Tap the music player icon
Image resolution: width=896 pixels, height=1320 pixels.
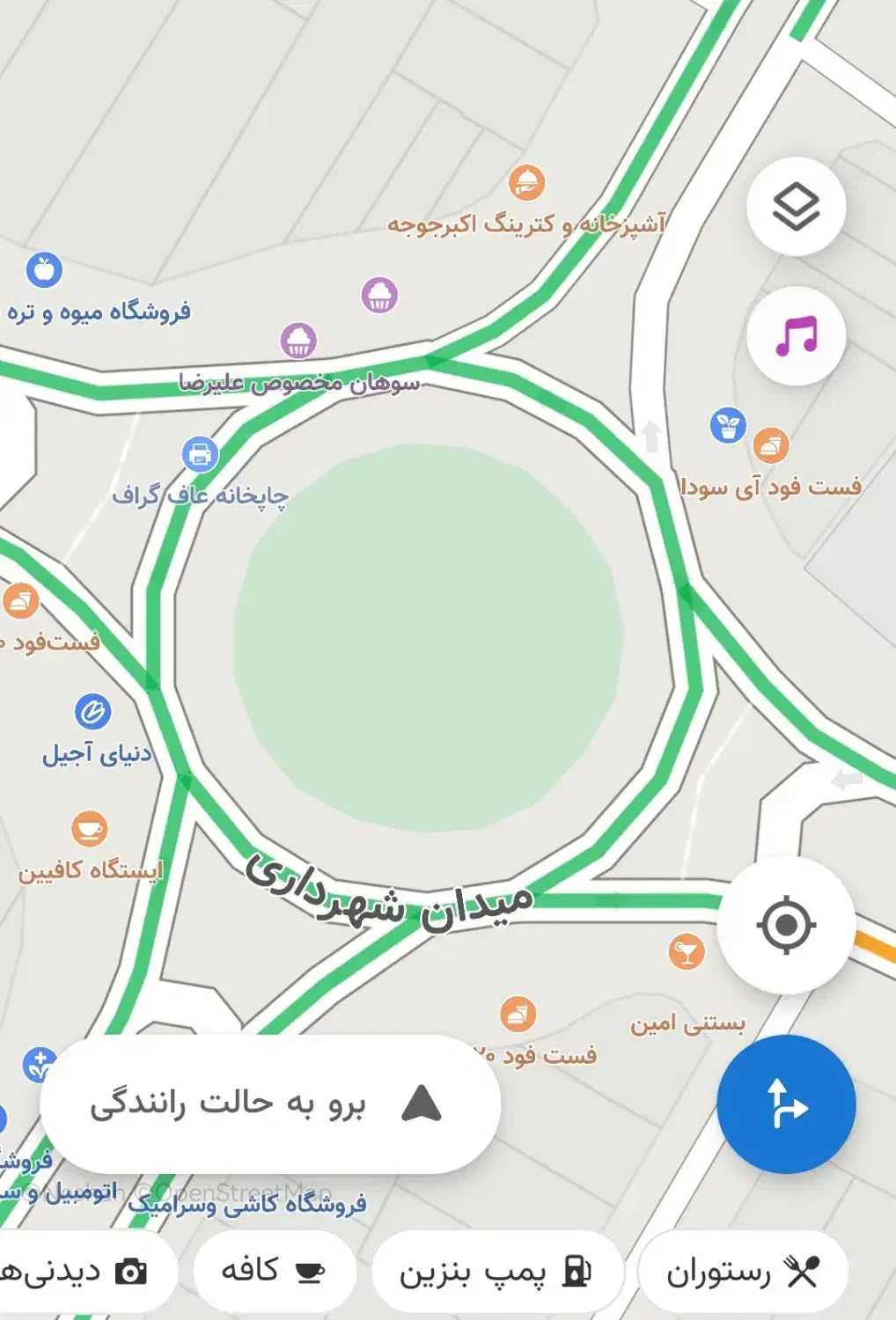(x=796, y=336)
